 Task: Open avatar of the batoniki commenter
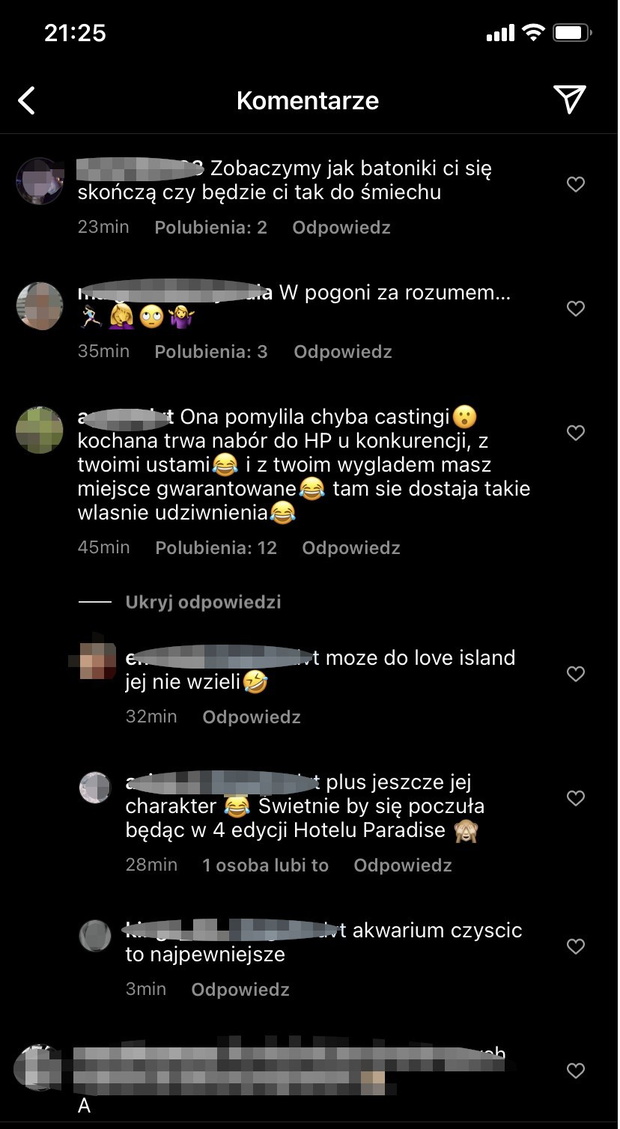[40, 181]
